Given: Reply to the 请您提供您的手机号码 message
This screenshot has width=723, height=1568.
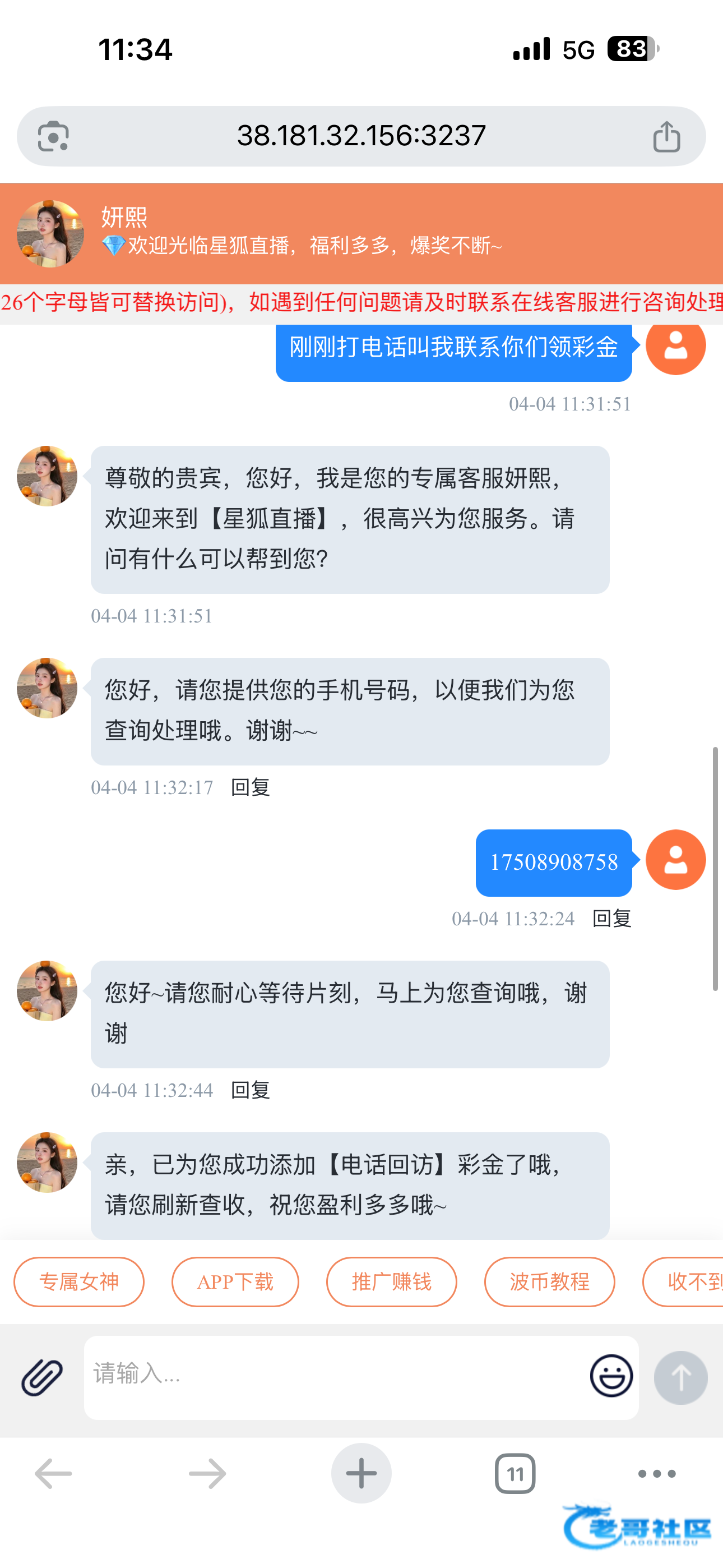Looking at the screenshot, I should pyautogui.click(x=250, y=787).
